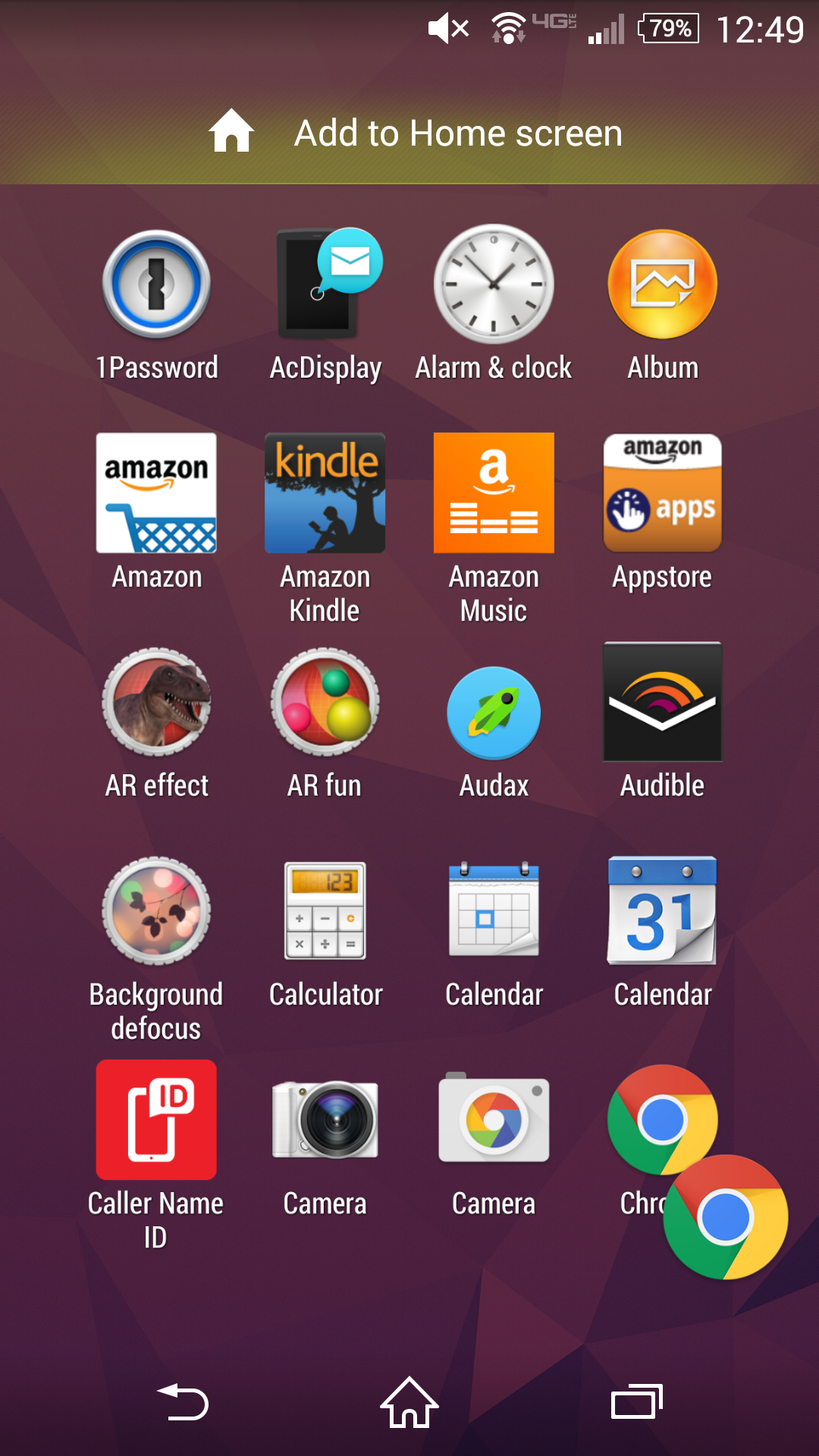Image resolution: width=819 pixels, height=1456 pixels.
Task: Show recent apps
Action: coord(636,1402)
